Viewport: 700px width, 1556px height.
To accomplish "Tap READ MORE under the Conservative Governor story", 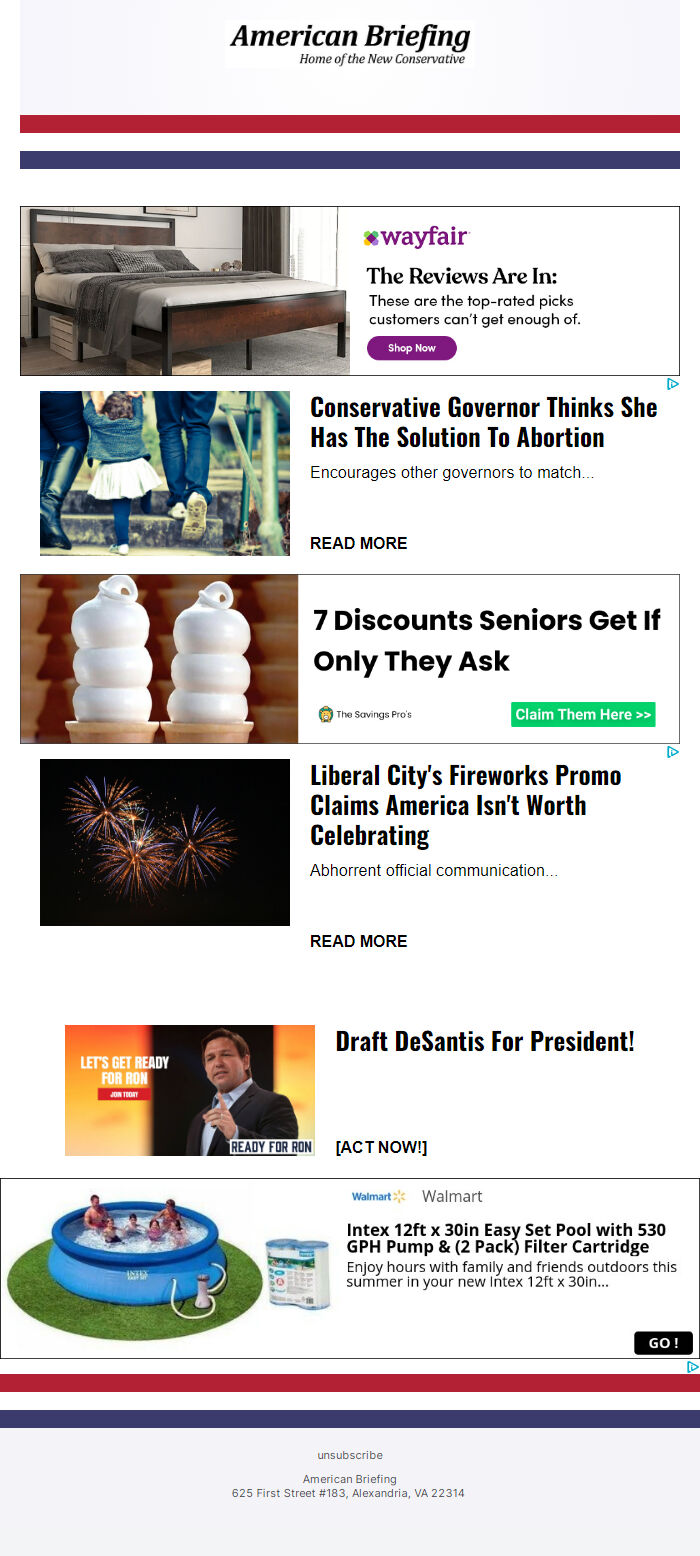I will 358,543.
